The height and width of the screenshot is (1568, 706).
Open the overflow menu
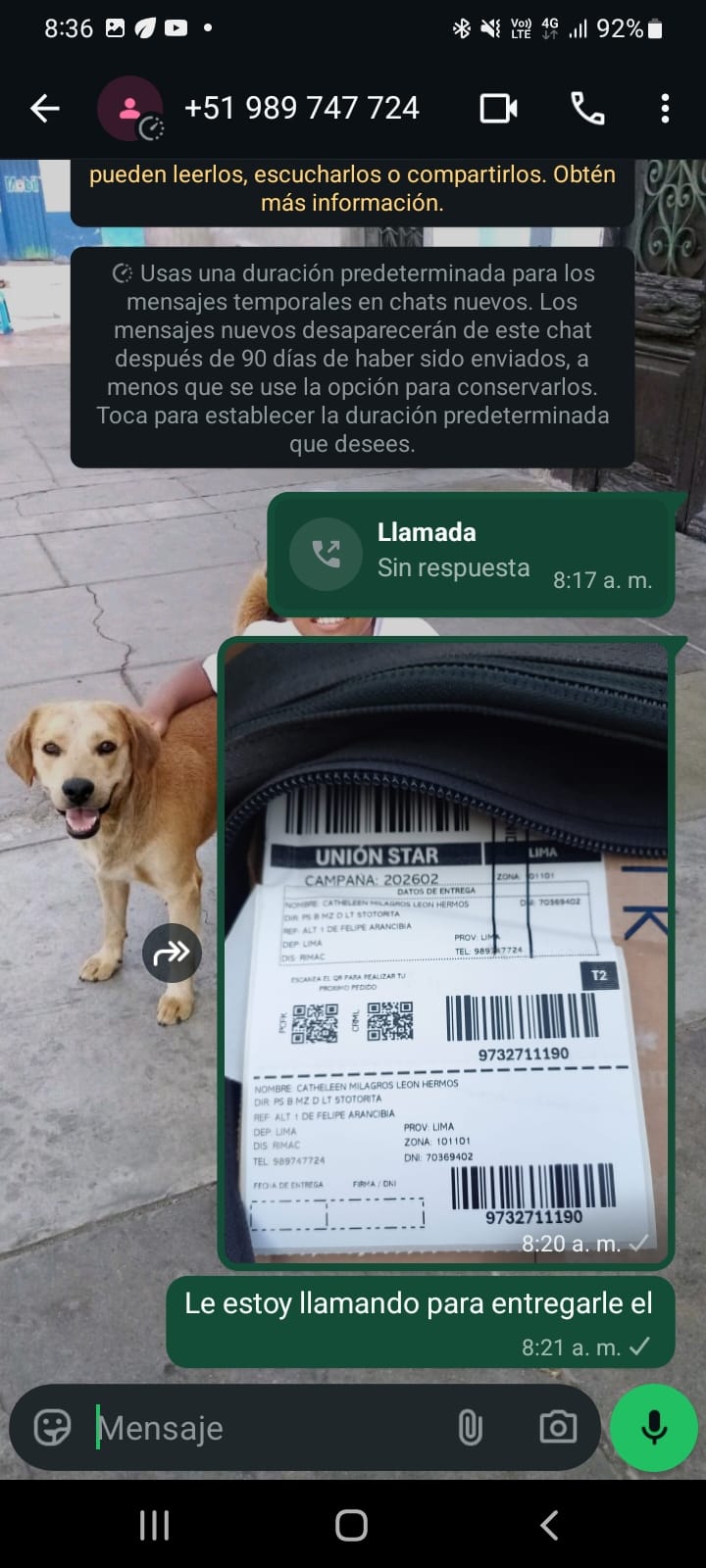tap(665, 108)
